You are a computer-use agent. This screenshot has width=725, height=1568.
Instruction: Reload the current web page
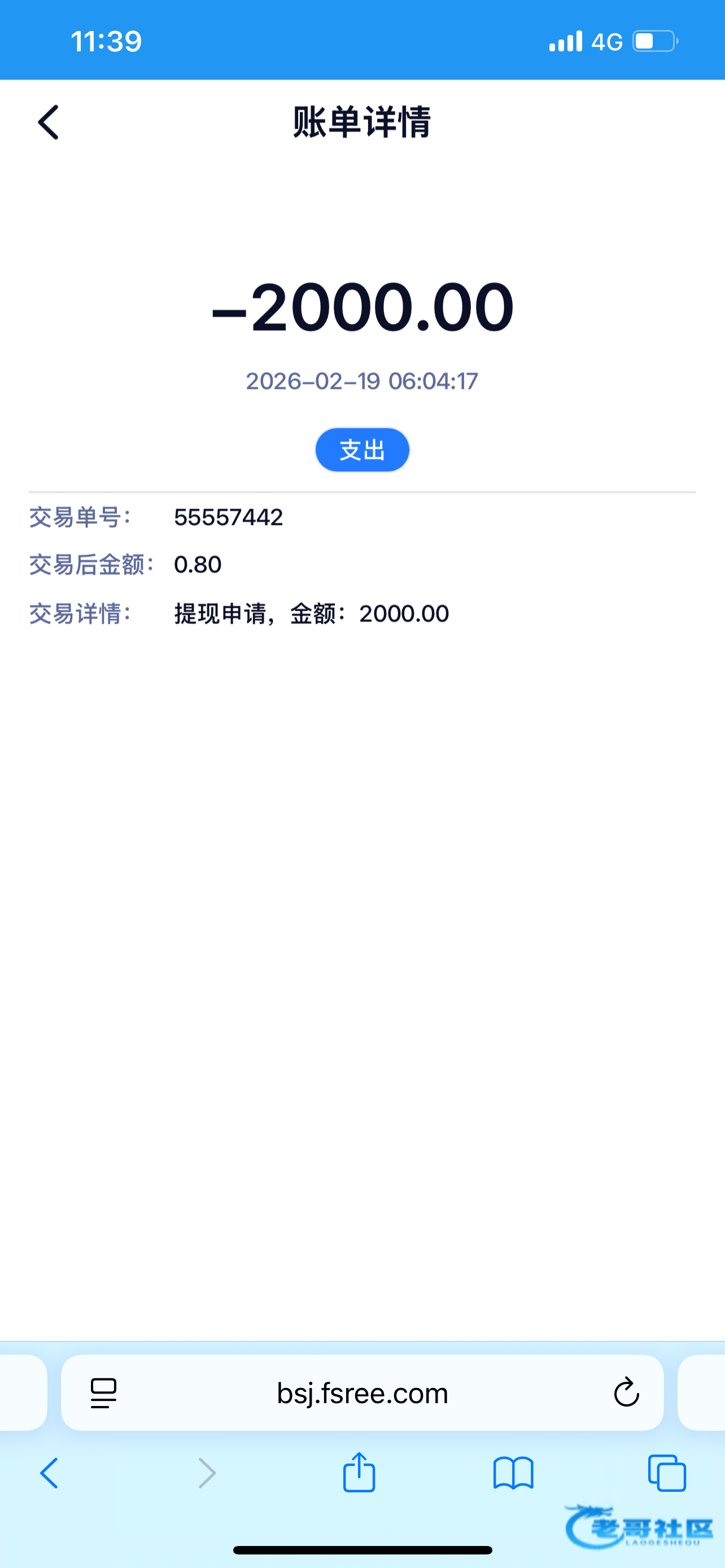pos(626,1392)
